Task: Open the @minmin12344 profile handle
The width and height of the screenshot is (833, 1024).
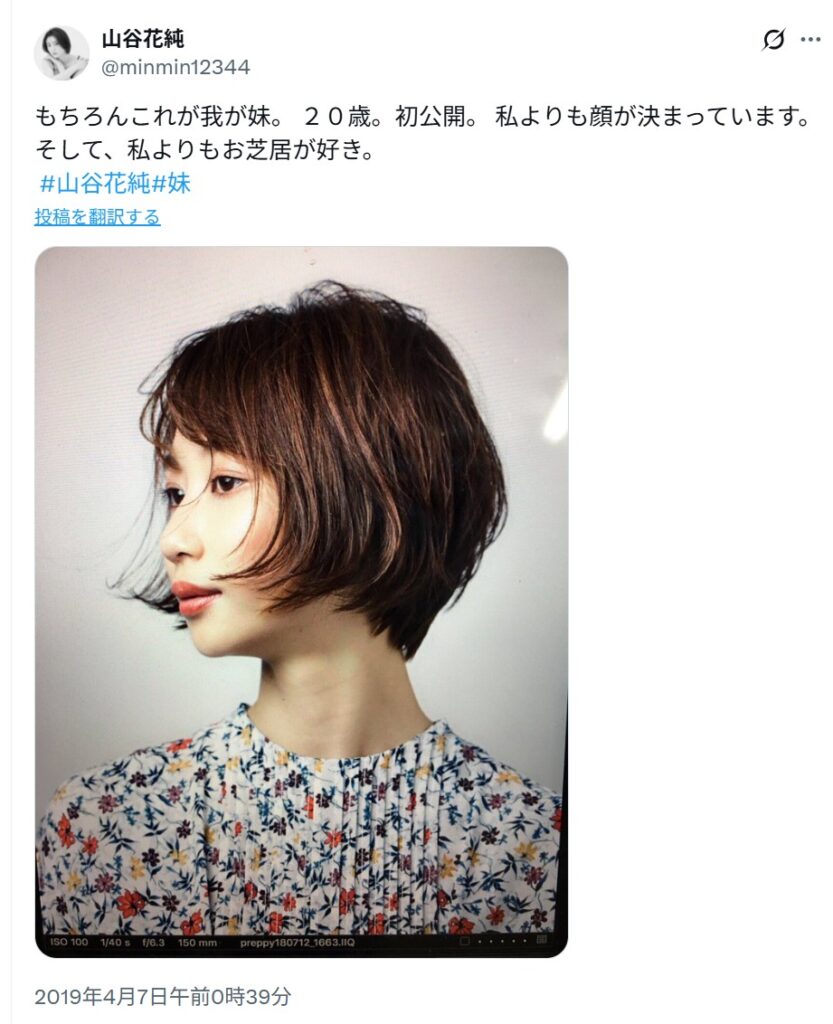Action: [176, 68]
